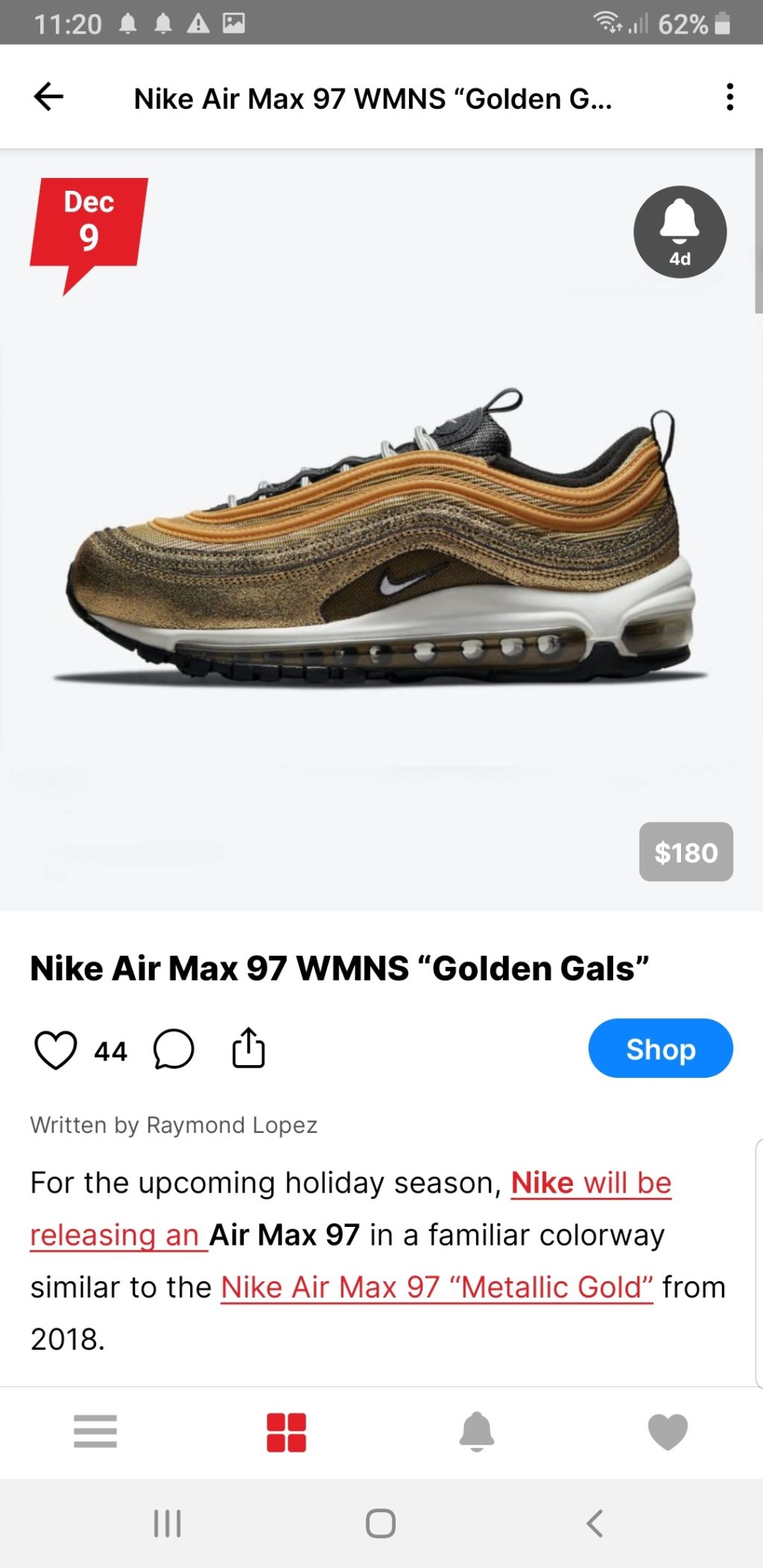Tap the system home button
The width and height of the screenshot is (763, 1568).
click(381, 1523)
